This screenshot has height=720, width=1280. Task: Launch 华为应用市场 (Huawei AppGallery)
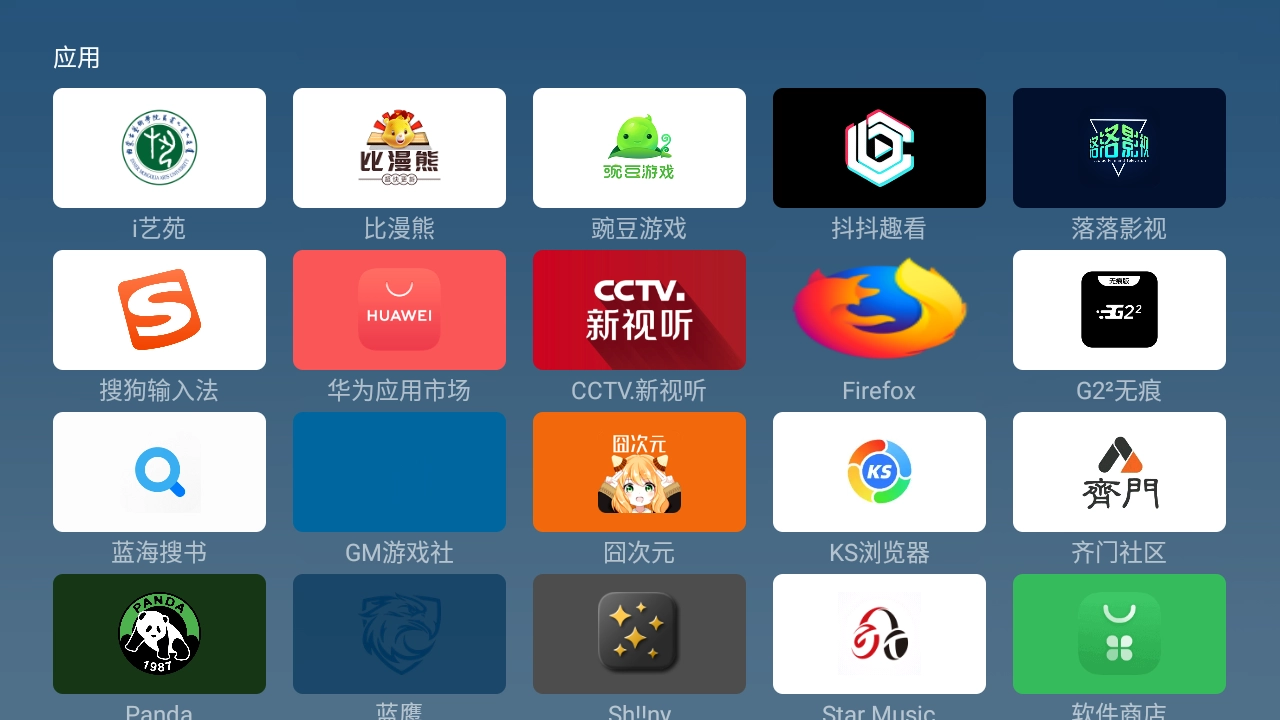click(399, 310)
